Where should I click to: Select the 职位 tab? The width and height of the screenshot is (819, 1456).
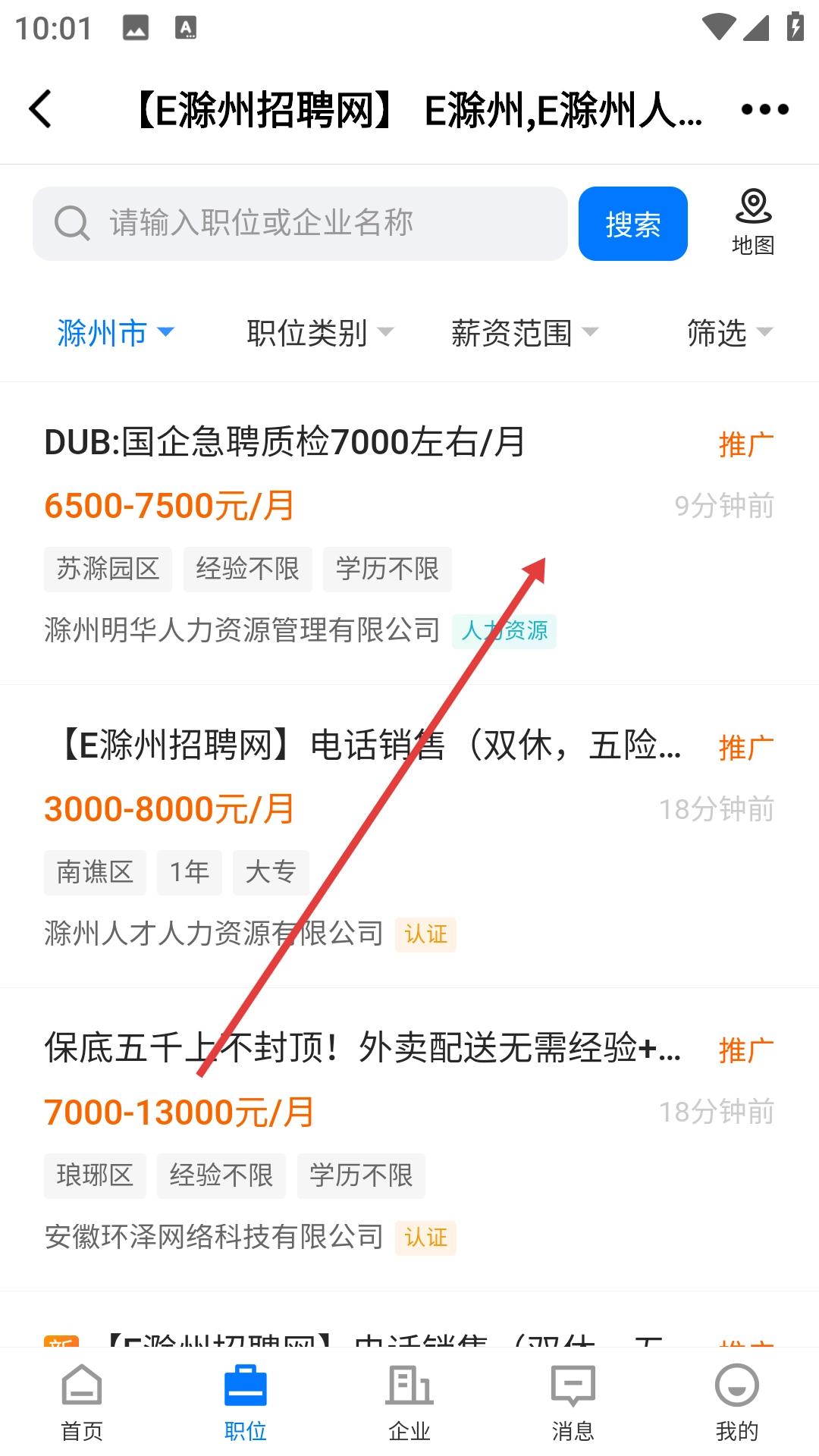[x=246, y=1401]
